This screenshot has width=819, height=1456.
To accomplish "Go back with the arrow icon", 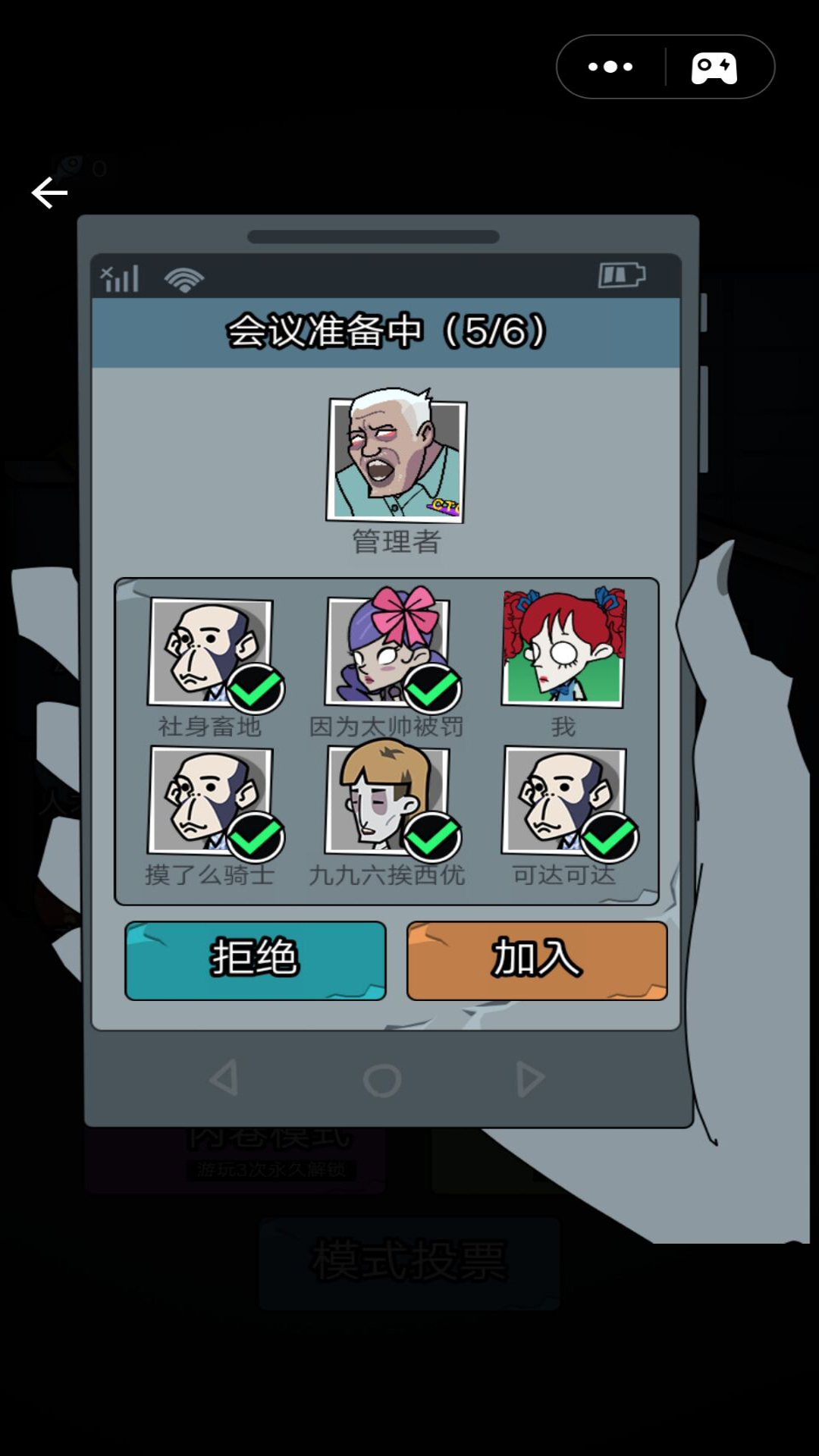I will point(49,193).
